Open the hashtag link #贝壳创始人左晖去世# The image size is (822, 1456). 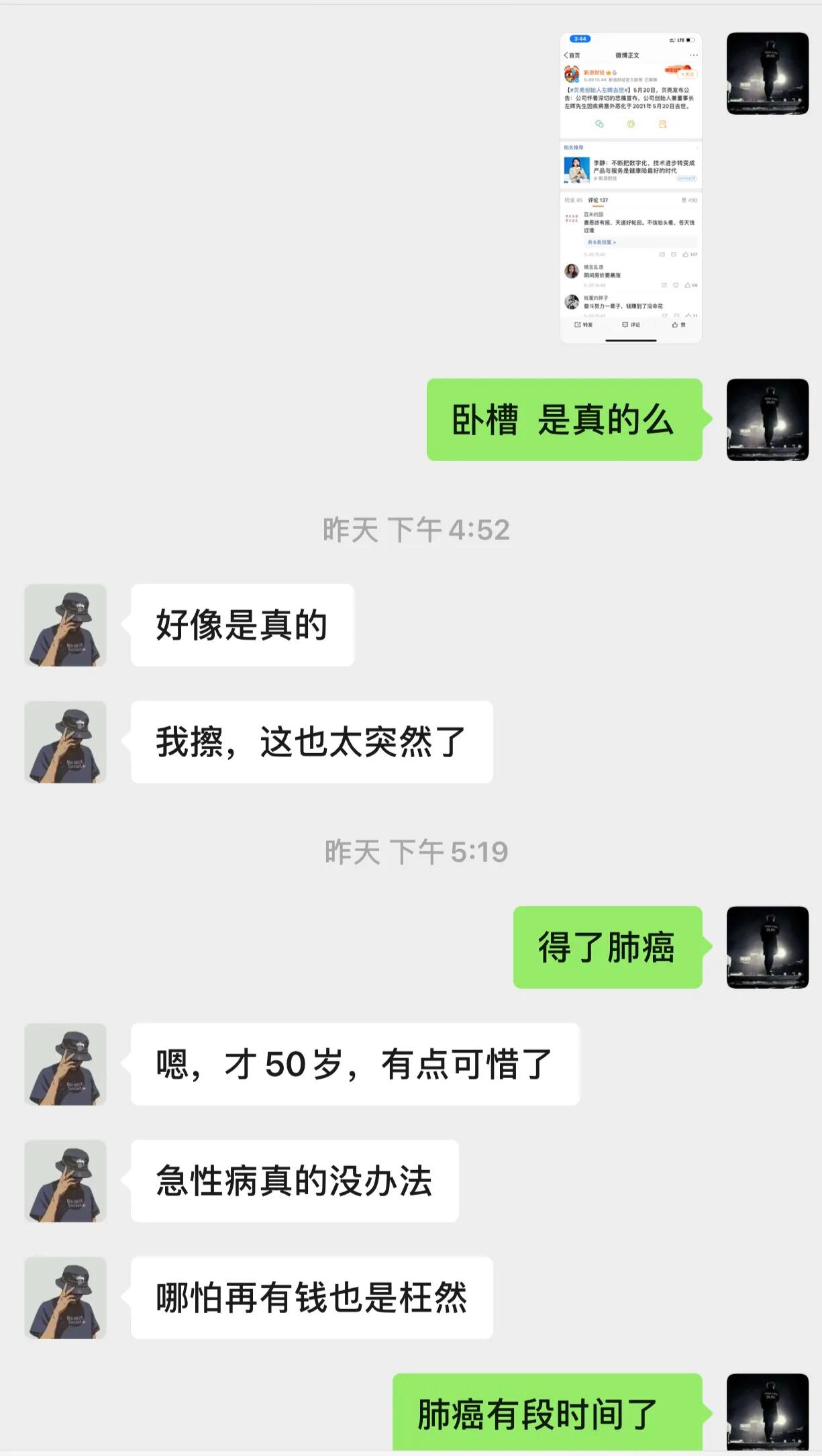599,89
